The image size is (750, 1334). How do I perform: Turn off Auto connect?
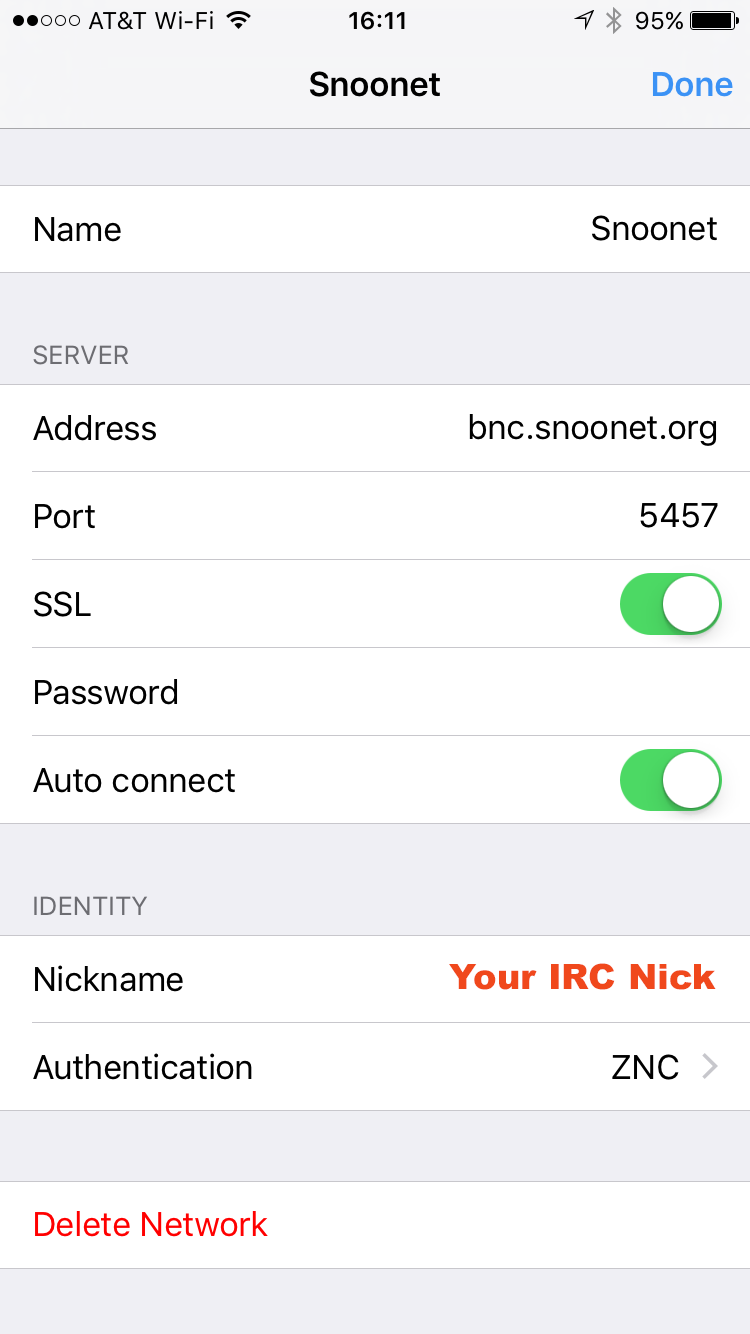[x=670, y=780]
